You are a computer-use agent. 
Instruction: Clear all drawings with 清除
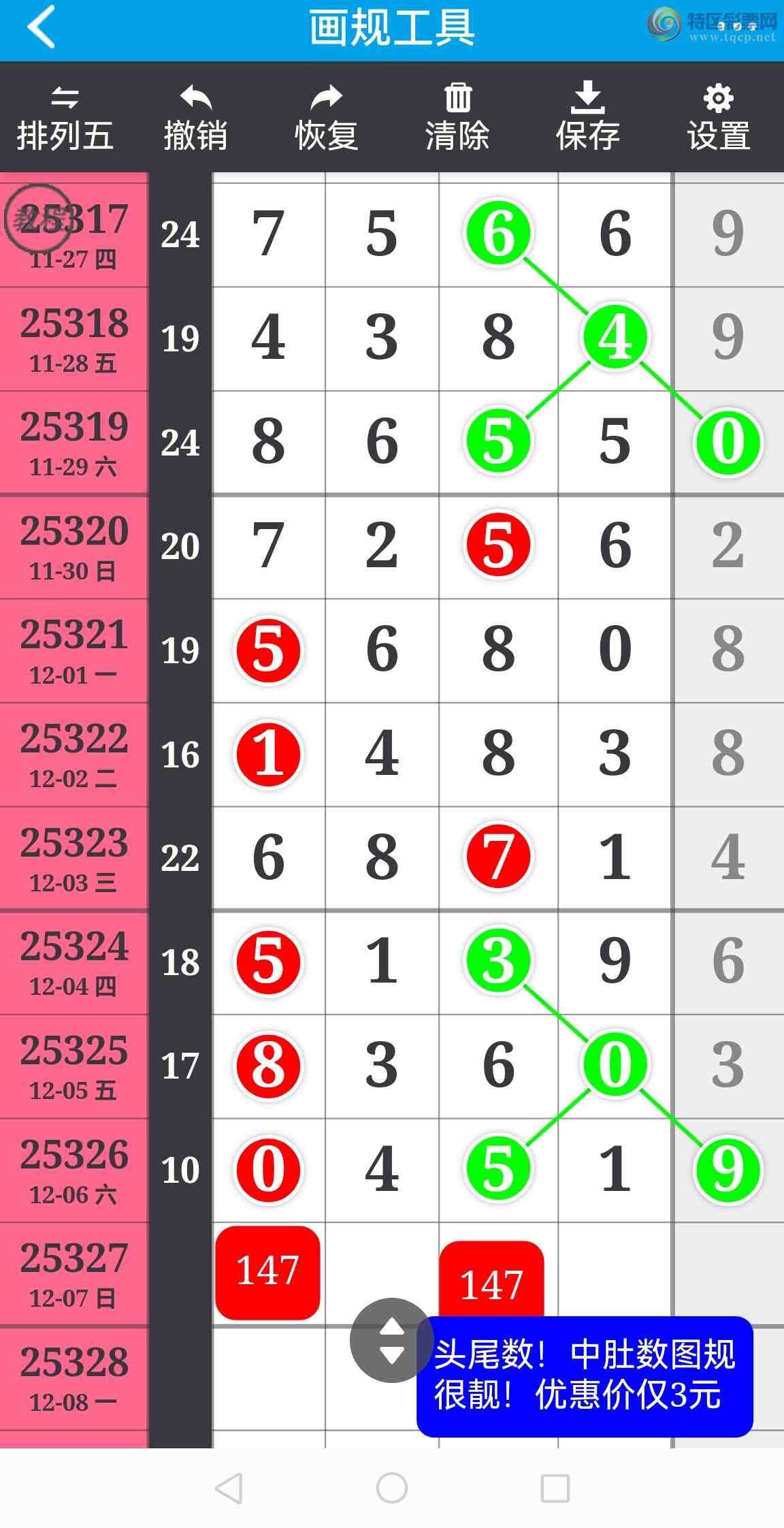tap(457, 118)
